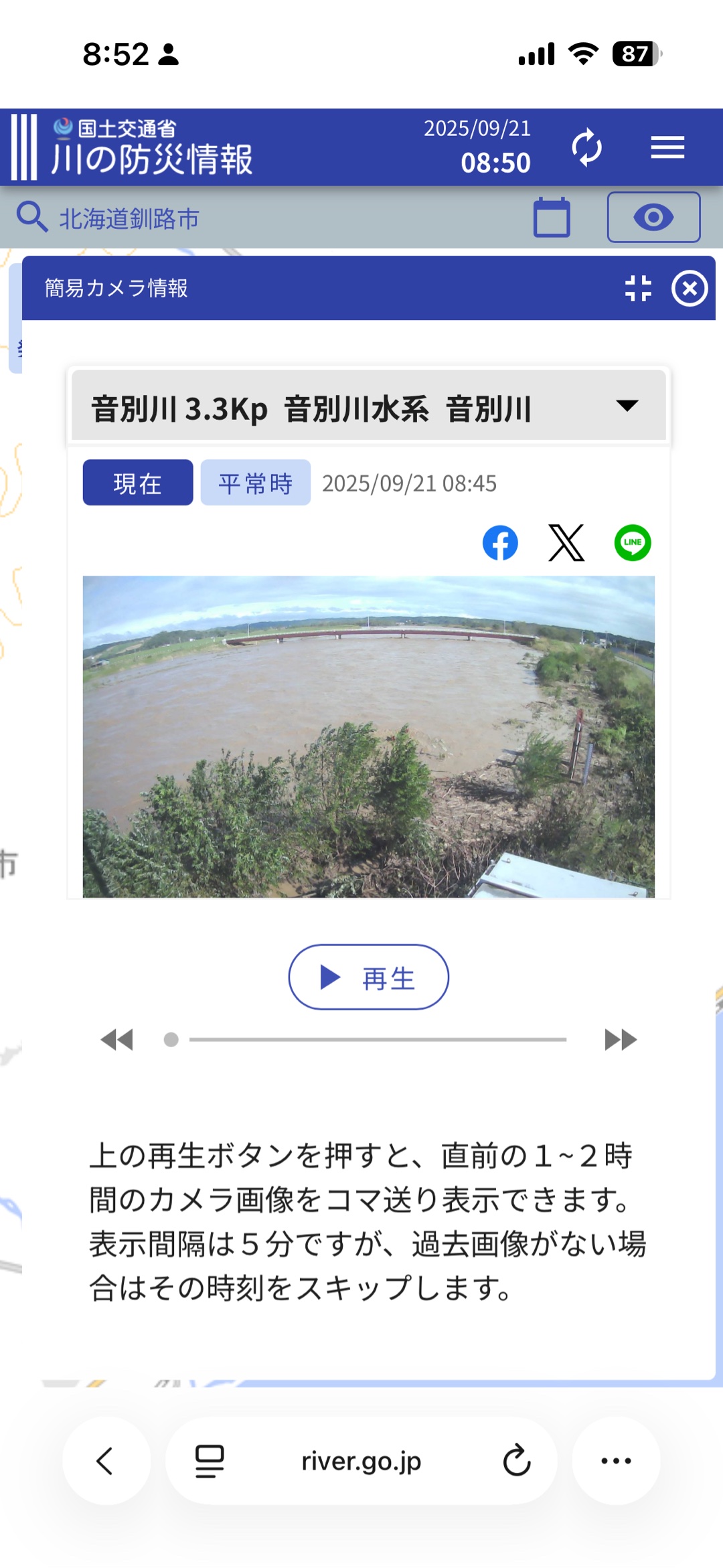Viewport: 723px width, 1568px height.
Task: Close the 簡易カメラ情報 panel
Action: pos(690,289)
